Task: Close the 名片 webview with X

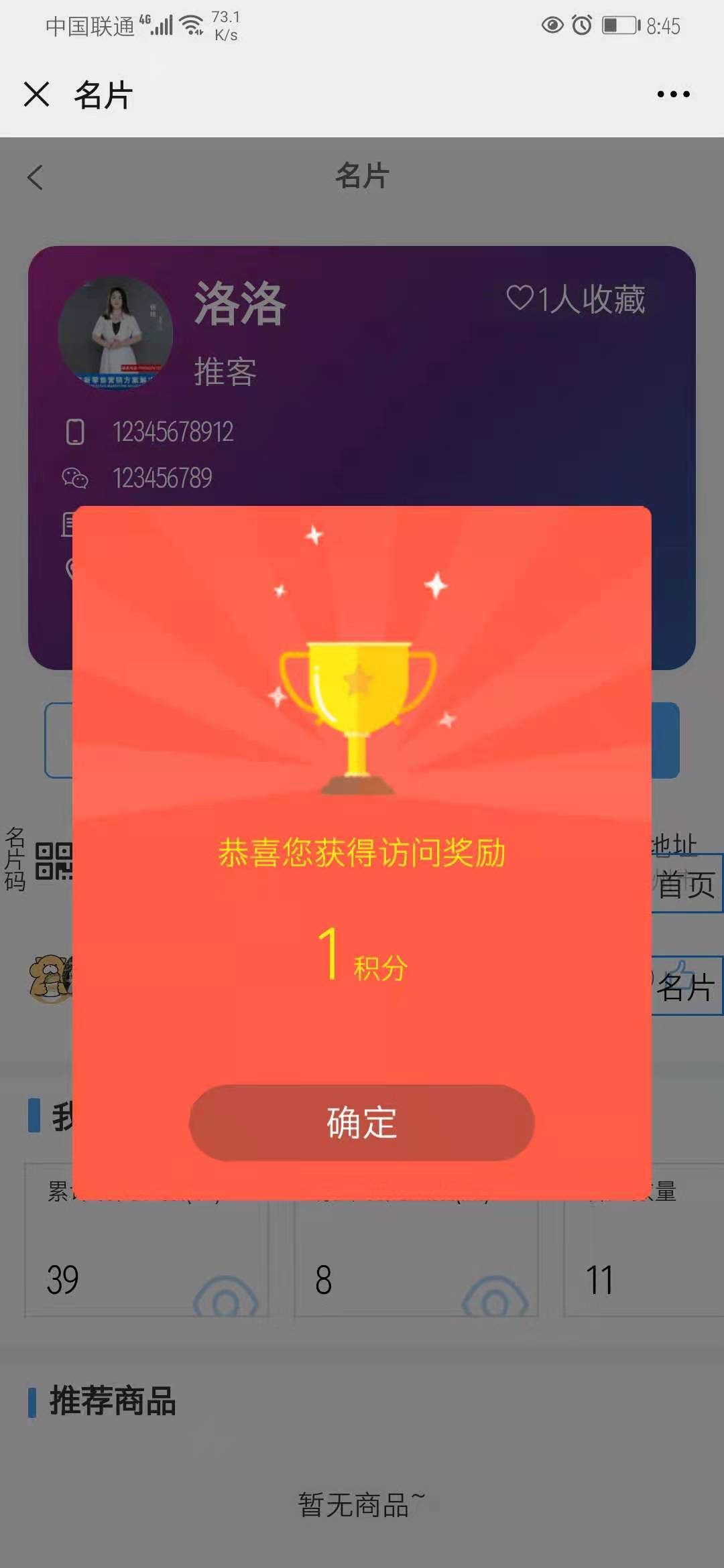Action: tap(37, 94)
